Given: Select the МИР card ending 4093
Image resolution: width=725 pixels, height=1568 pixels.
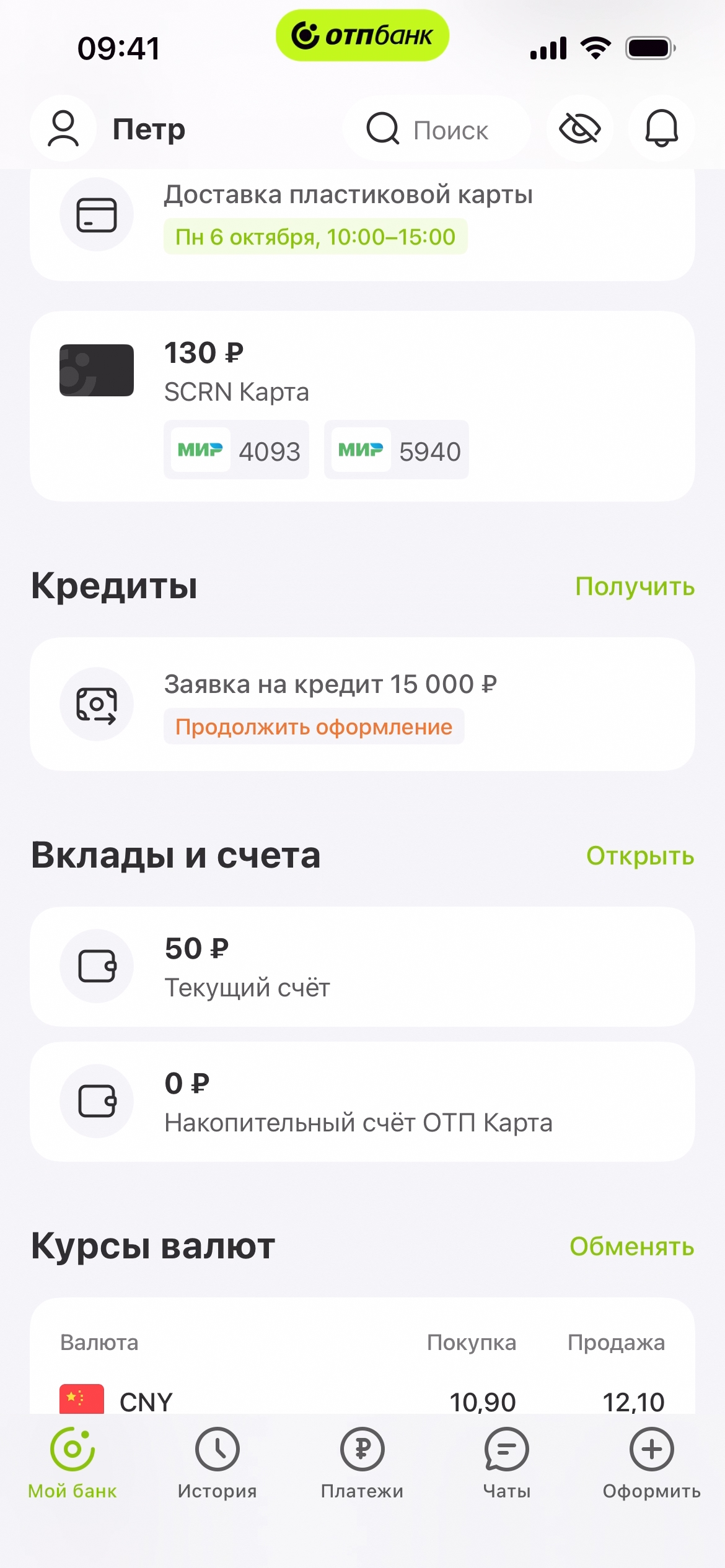Looking at the screenshot, I should pos(237,450).
